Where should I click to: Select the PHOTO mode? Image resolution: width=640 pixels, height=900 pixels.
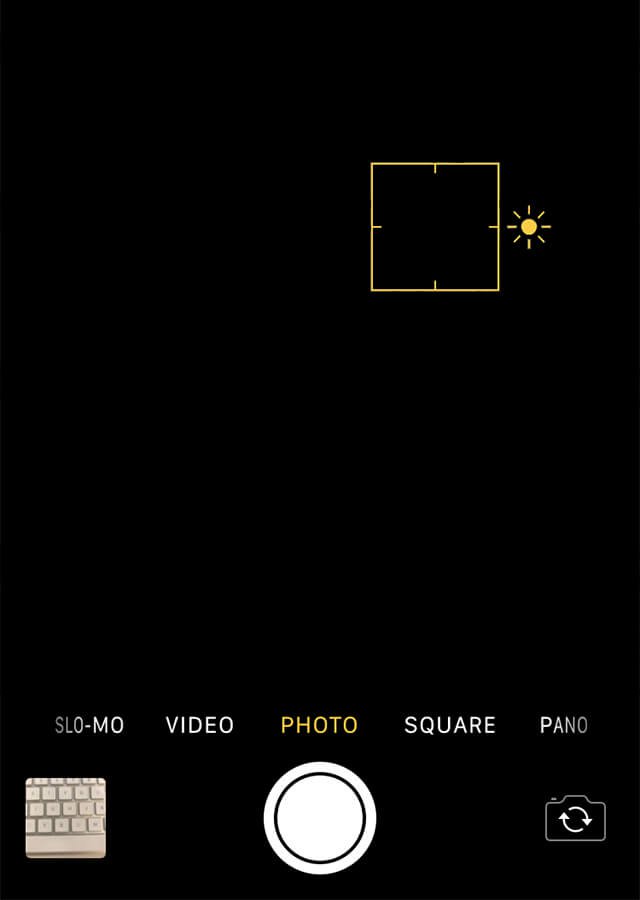coord(319,726)
